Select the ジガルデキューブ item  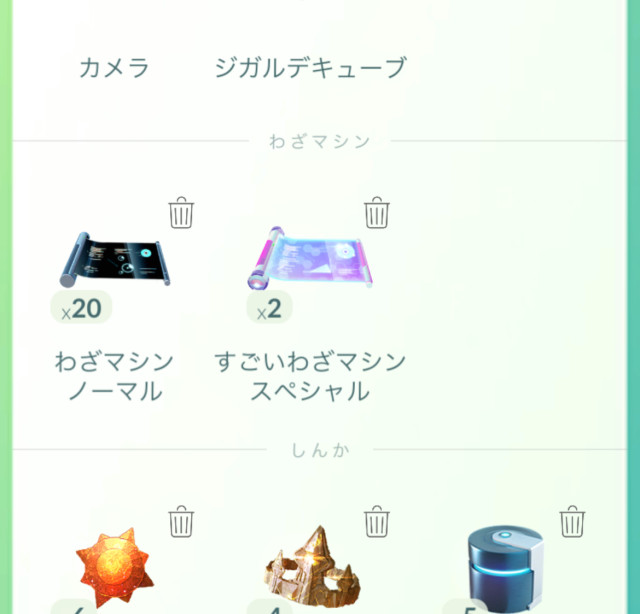[x=310, y=69]
